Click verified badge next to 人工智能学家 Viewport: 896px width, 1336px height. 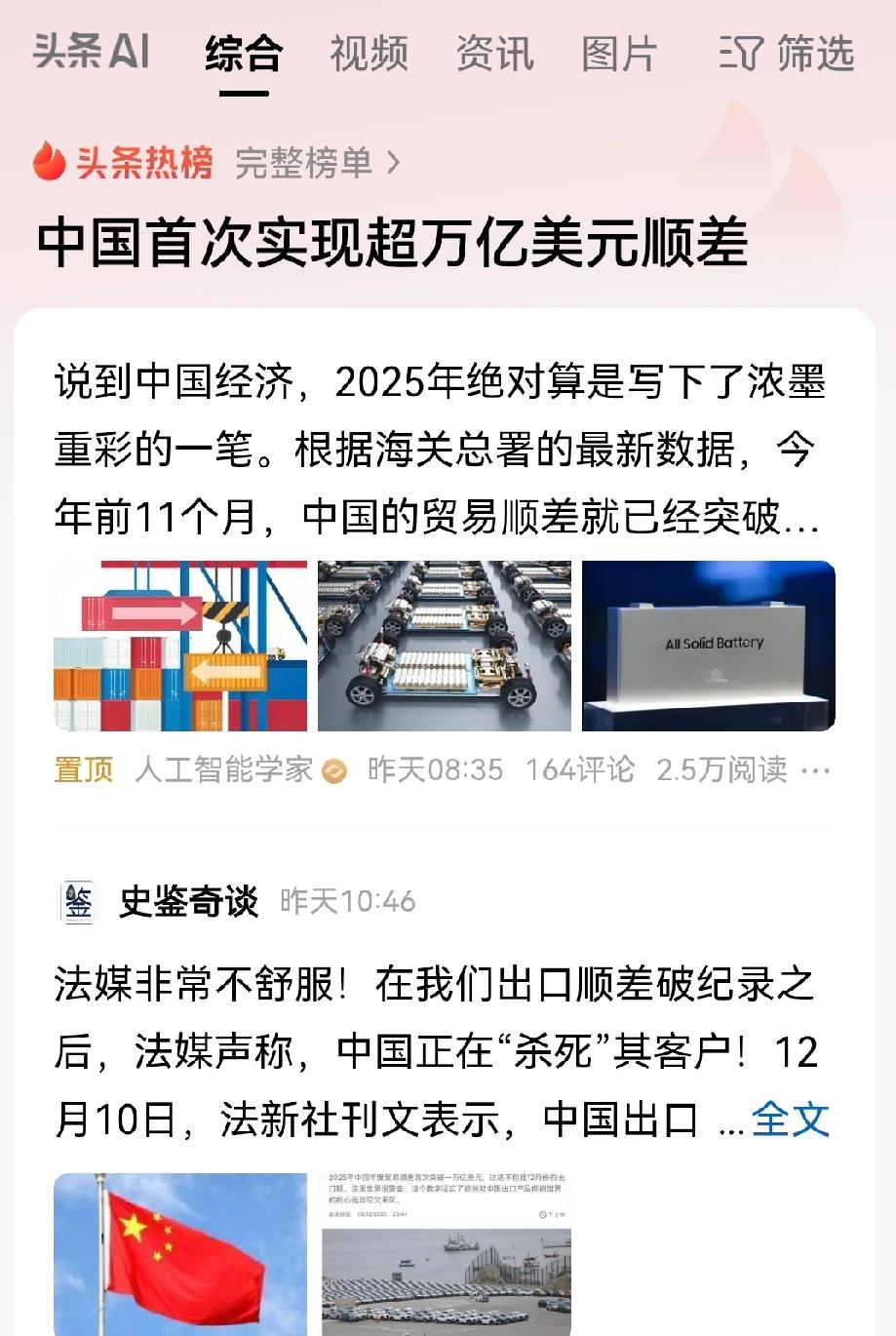[333, 770]
